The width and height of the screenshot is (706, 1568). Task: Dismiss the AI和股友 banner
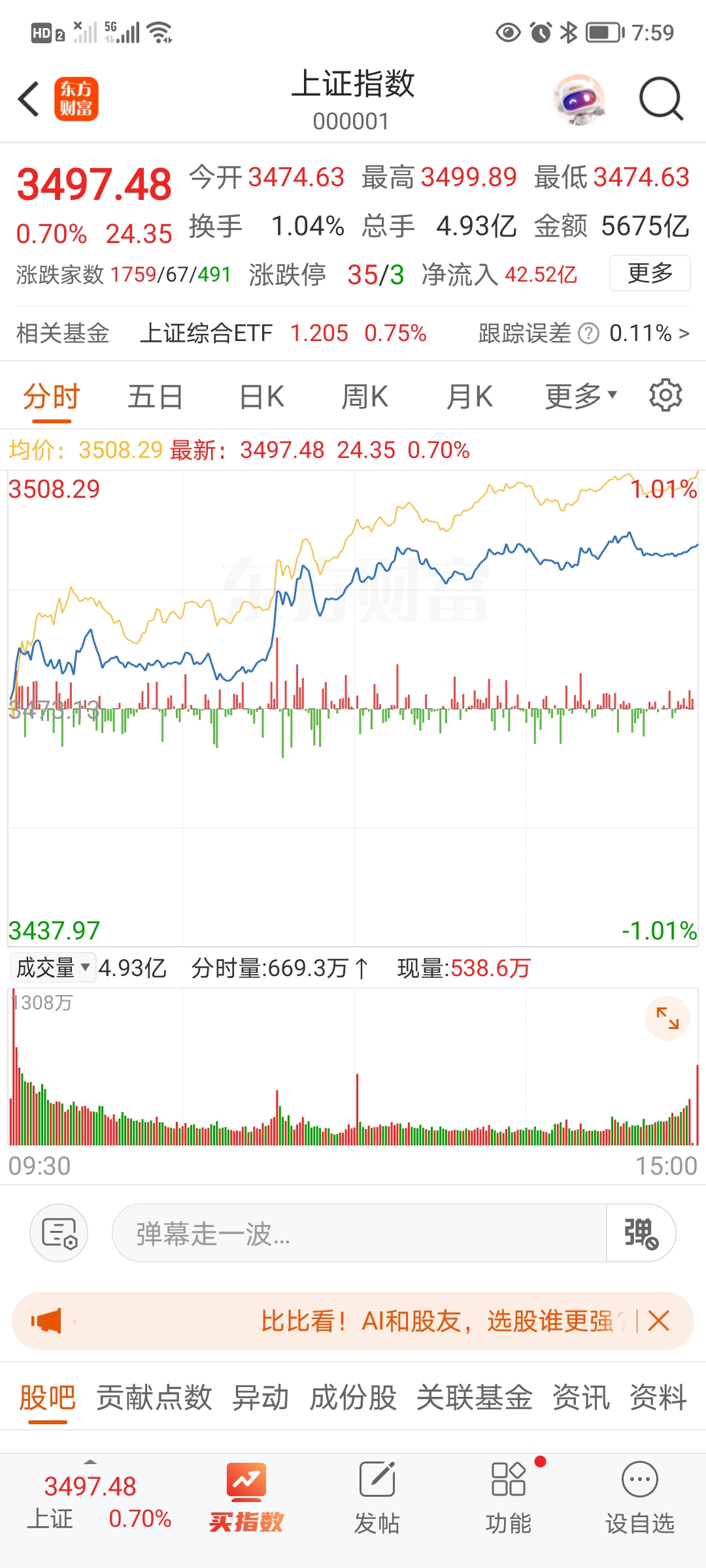[659, 1321]
